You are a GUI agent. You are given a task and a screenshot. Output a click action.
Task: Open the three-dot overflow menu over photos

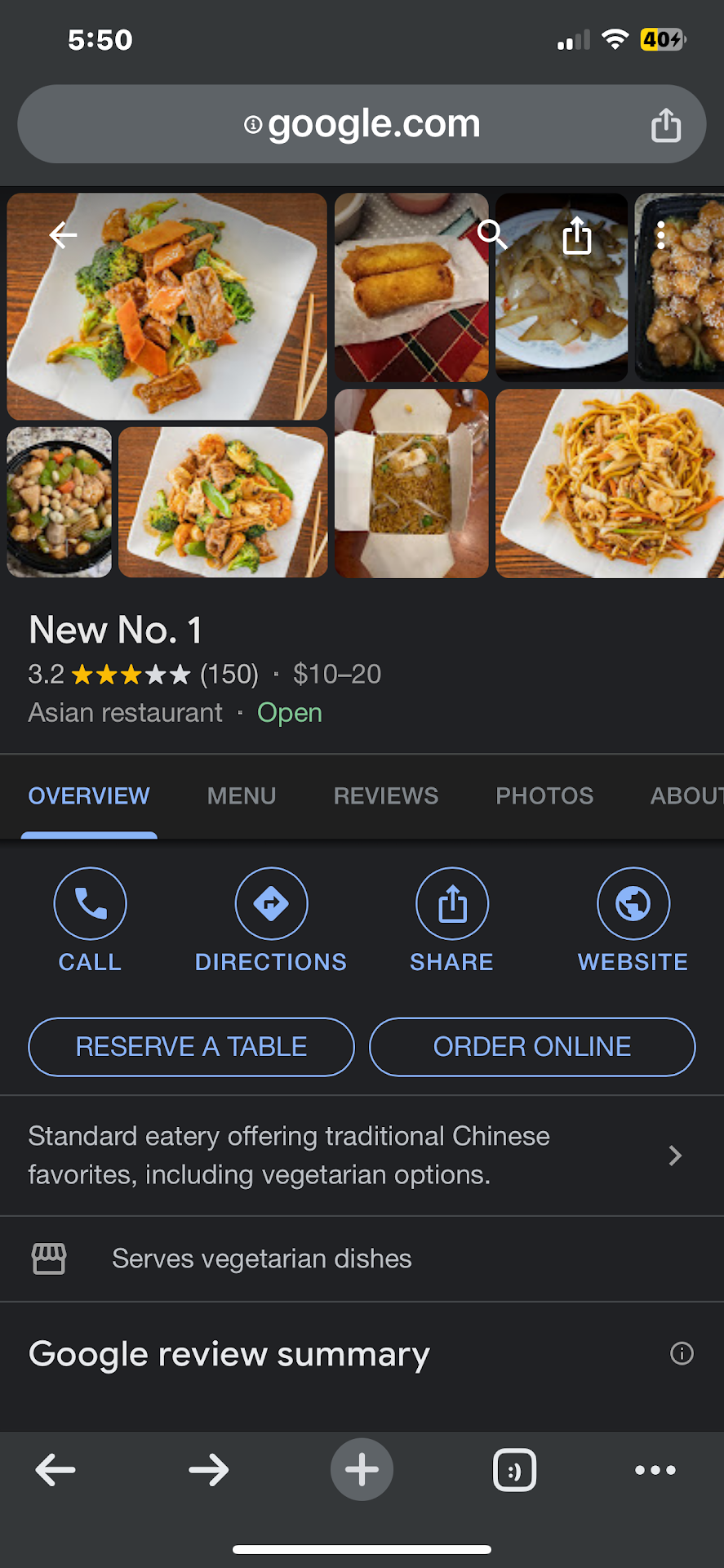[x=661, y=235]
